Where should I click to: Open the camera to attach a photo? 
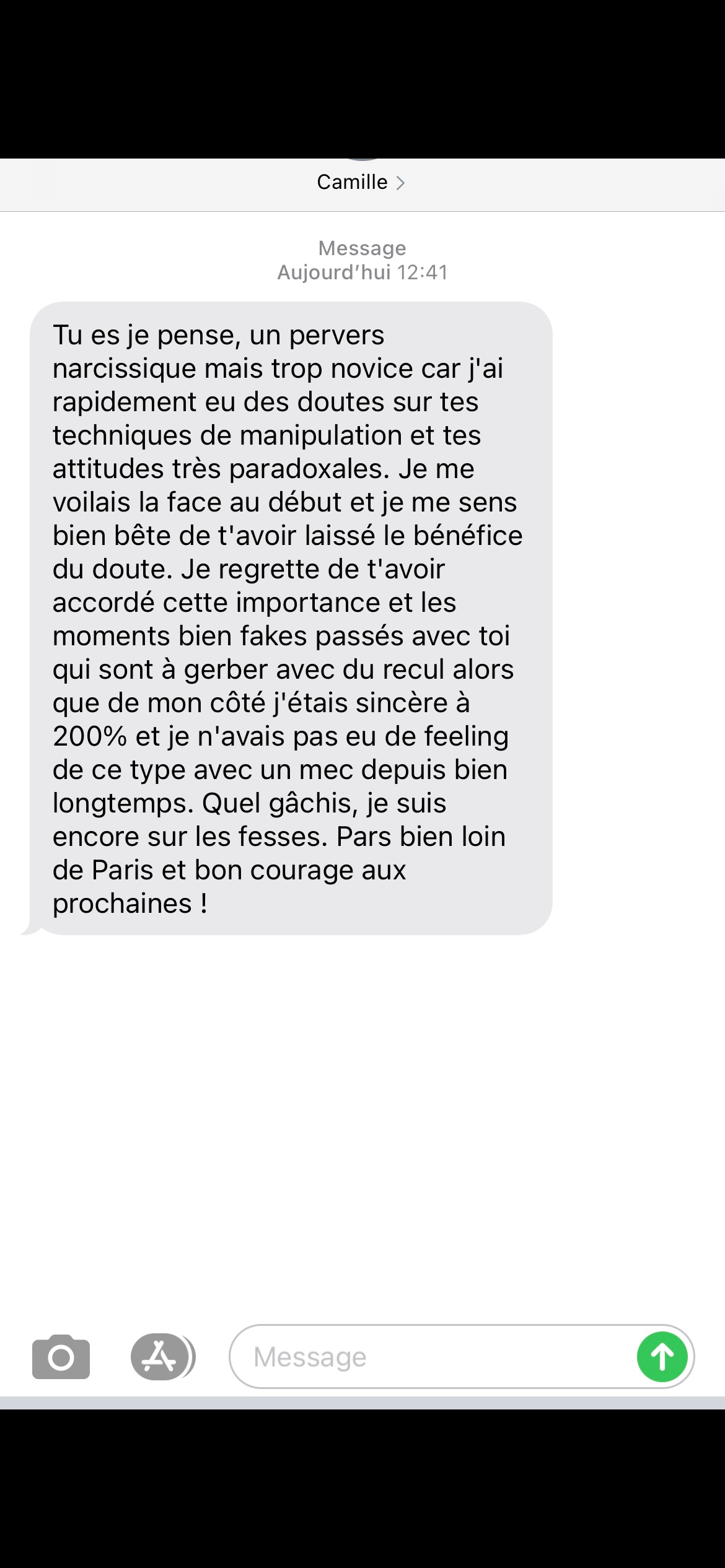click(61, 1357)
